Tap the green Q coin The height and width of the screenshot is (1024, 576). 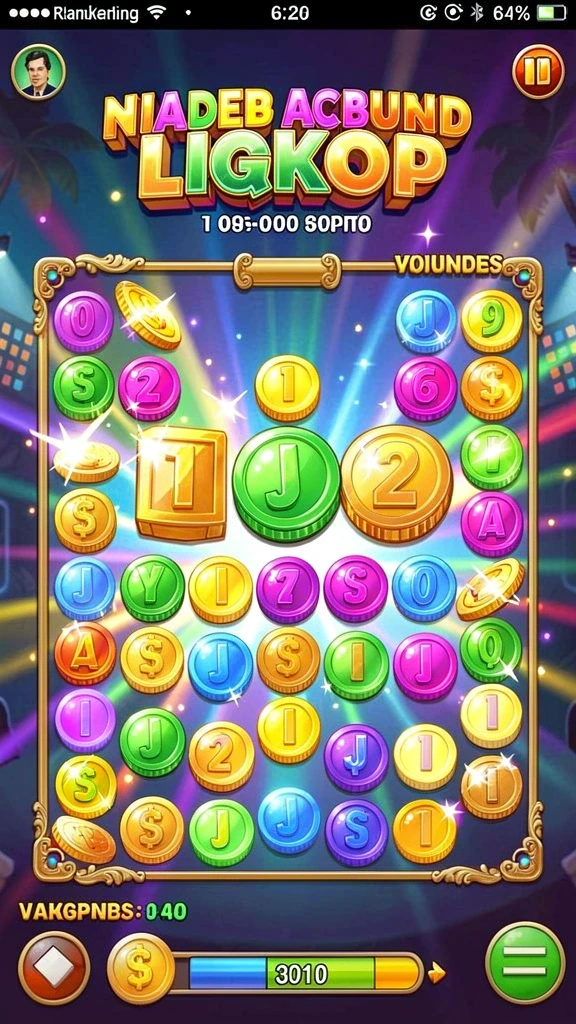click(491, 650)
